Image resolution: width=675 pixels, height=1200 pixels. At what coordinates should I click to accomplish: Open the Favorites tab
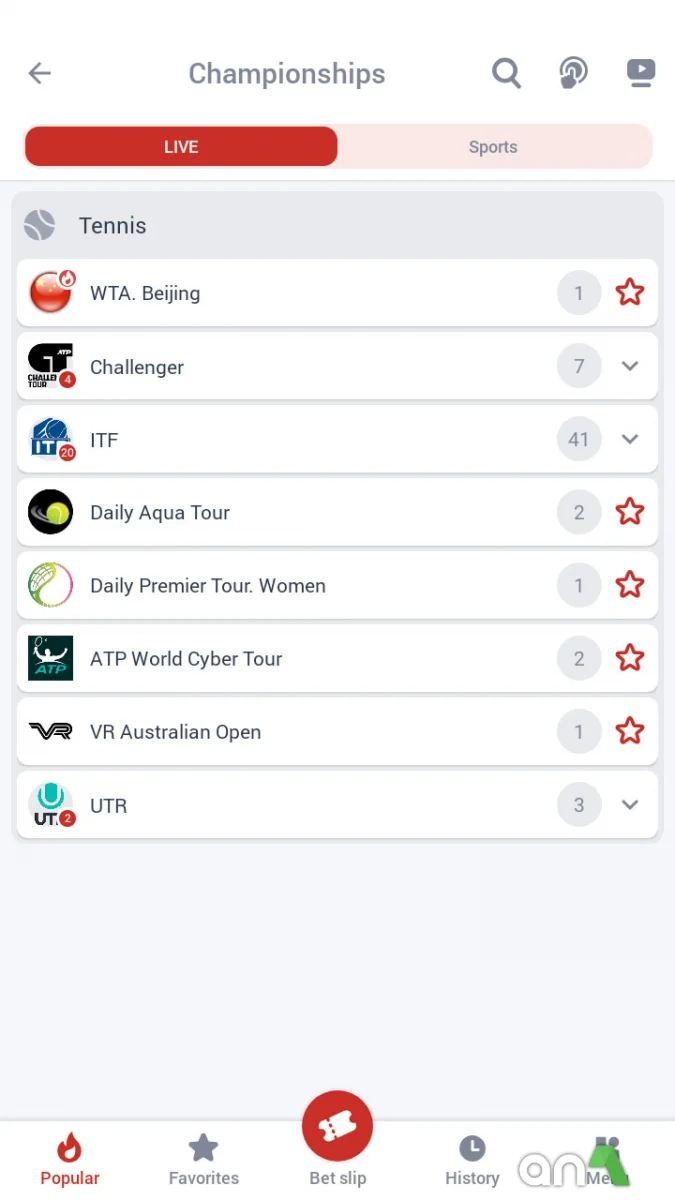click(x=204, y=1160)
